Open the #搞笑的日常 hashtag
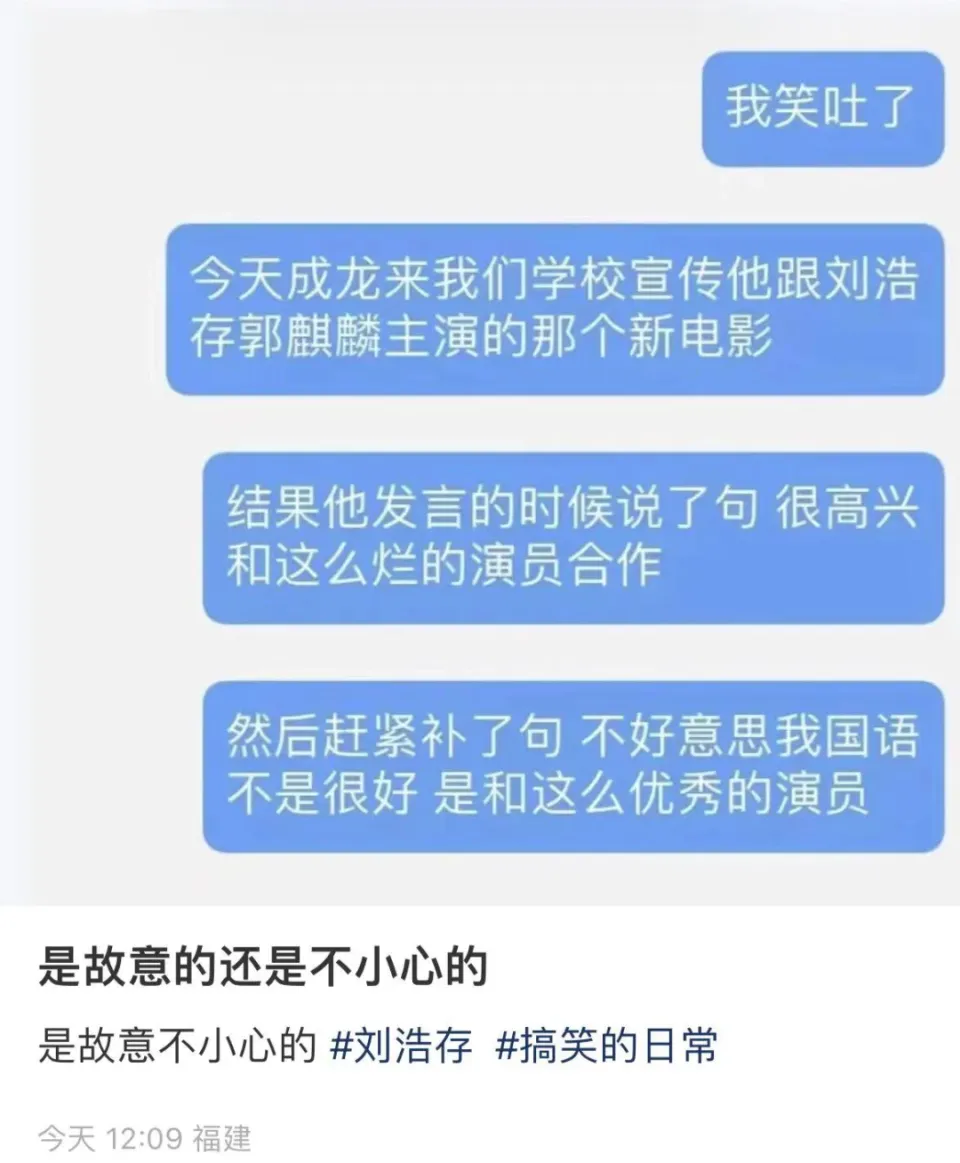The image size is (960, 1163). [606, 1047]
